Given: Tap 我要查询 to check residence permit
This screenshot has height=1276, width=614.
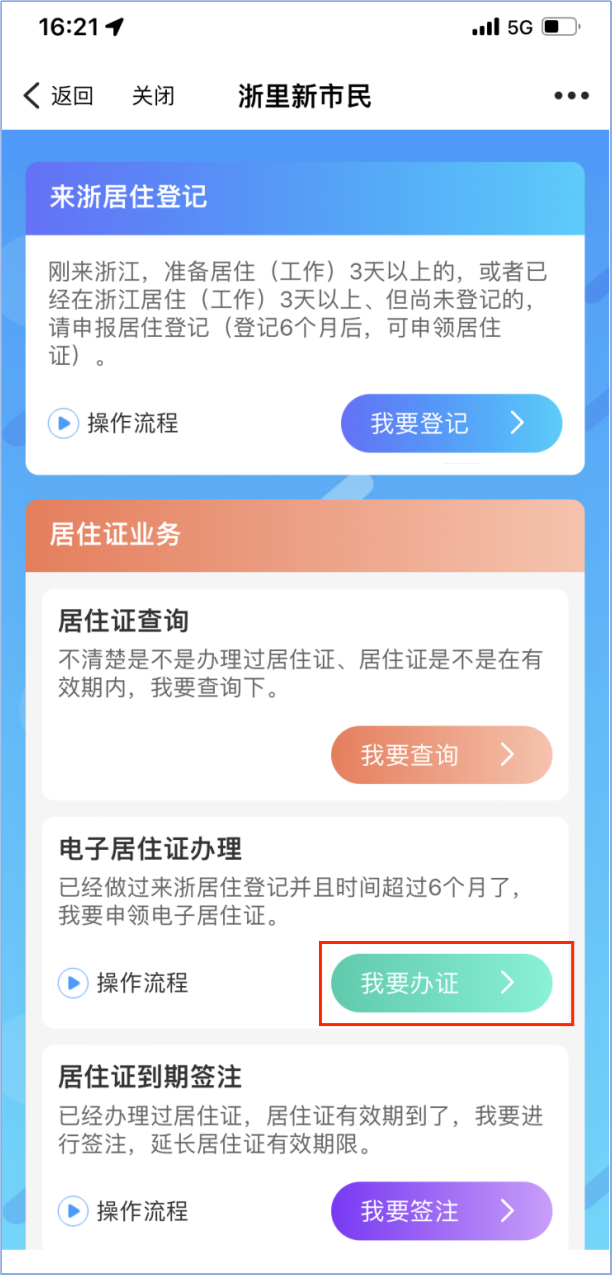Looking at the screenshot, I should click(x=441, y=755).
